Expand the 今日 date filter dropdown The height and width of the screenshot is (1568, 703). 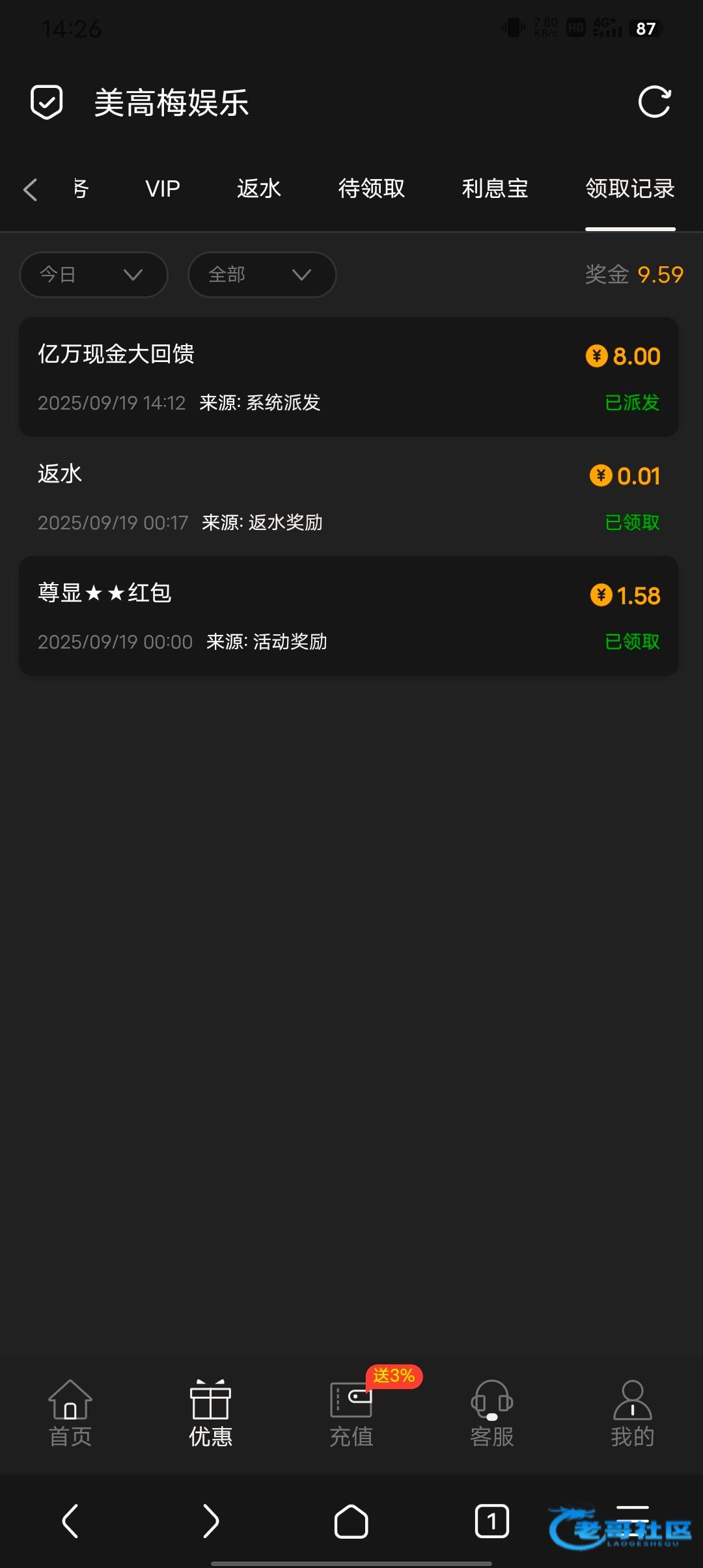point(94,275)
